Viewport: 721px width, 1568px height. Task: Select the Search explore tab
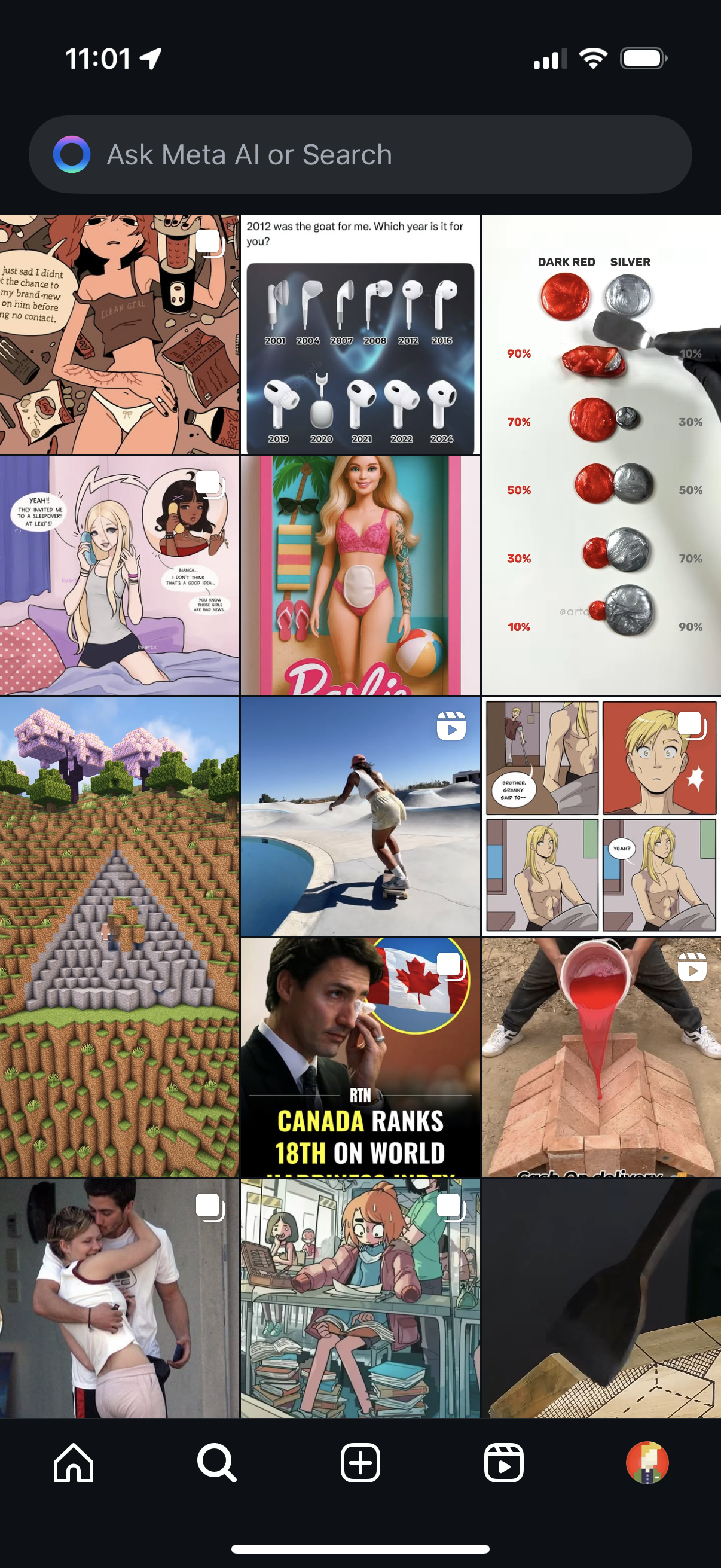[216, 1462]
